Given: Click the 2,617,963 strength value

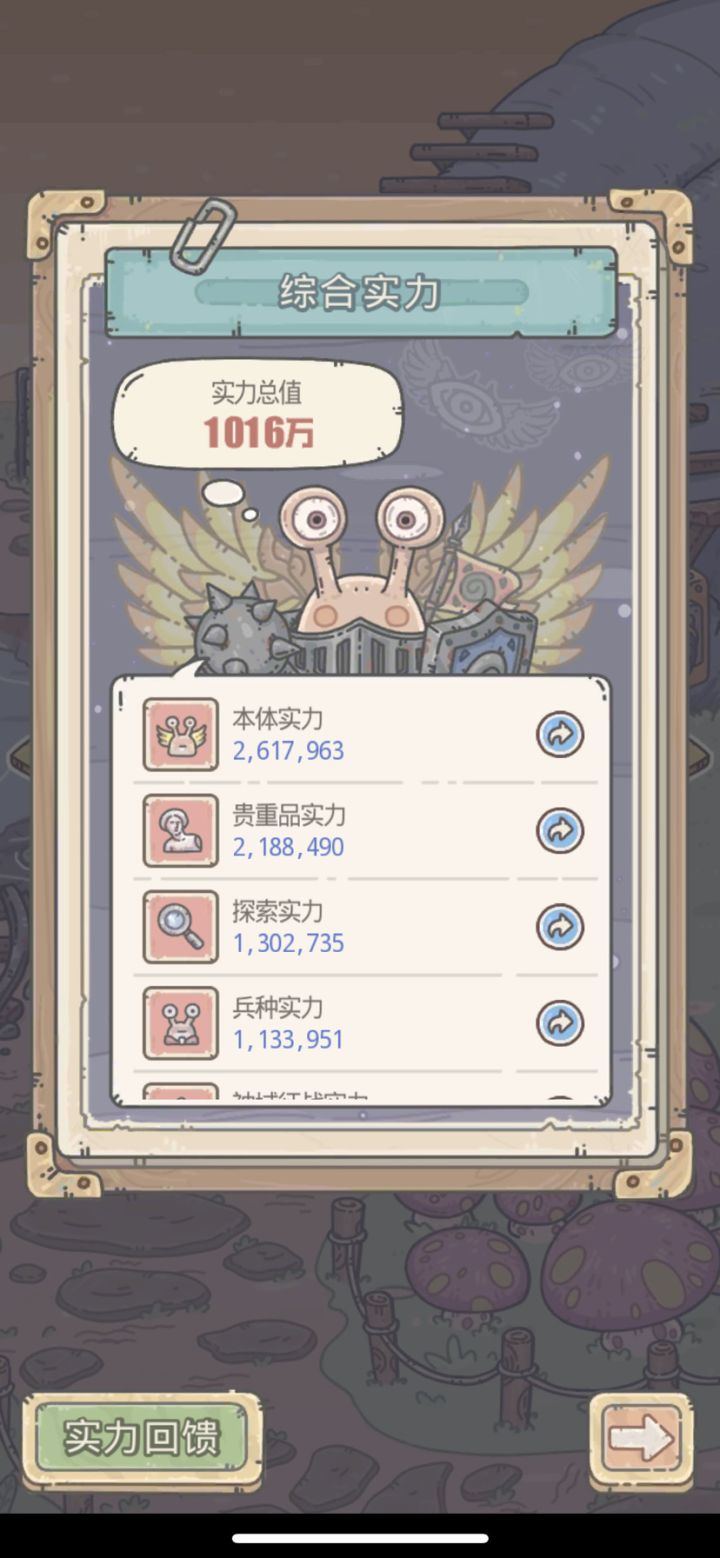Looking at the screenshot, I should coord(289,750).
